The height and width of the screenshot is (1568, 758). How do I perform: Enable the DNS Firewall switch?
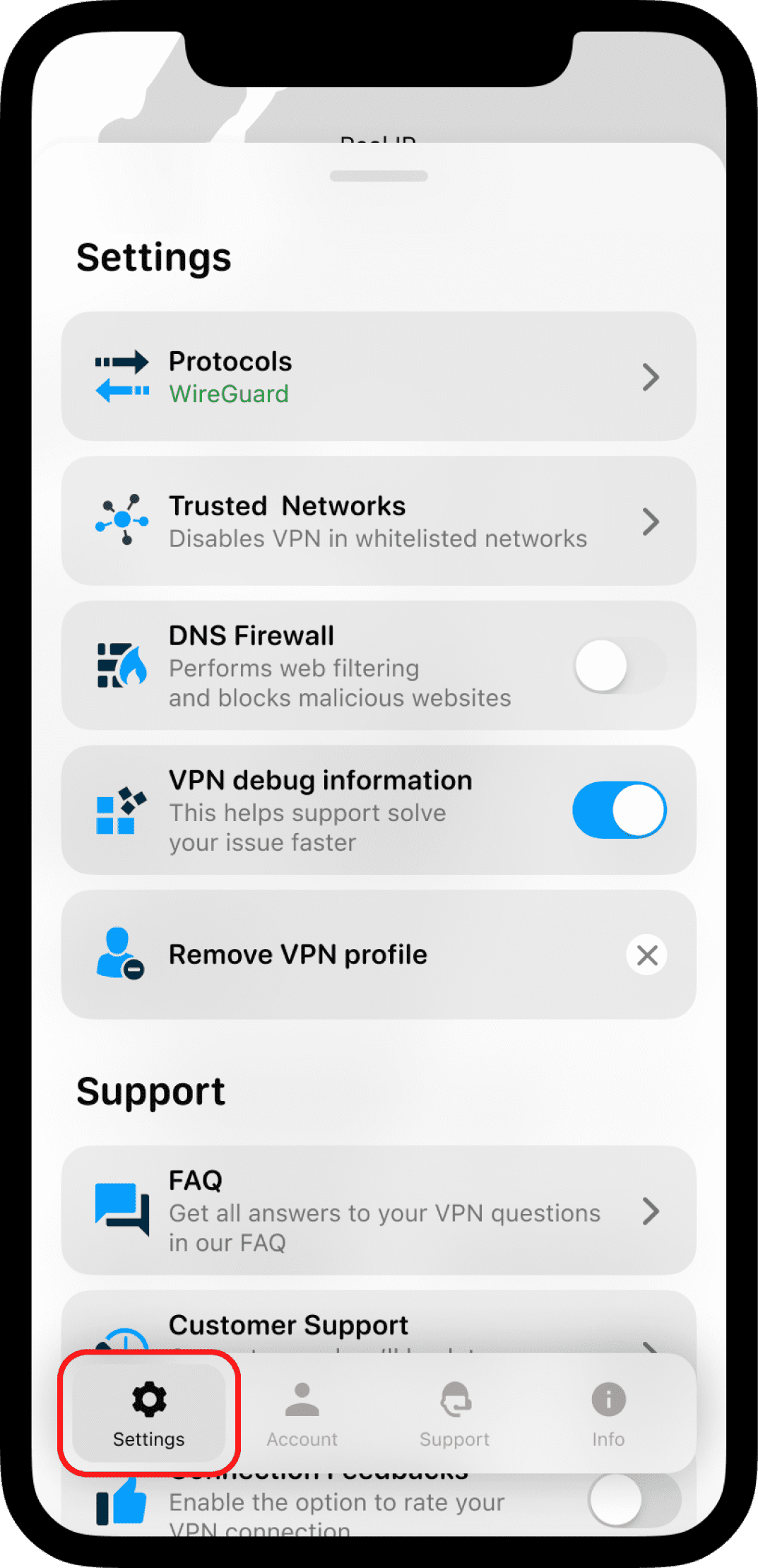(x=619, y=666)
